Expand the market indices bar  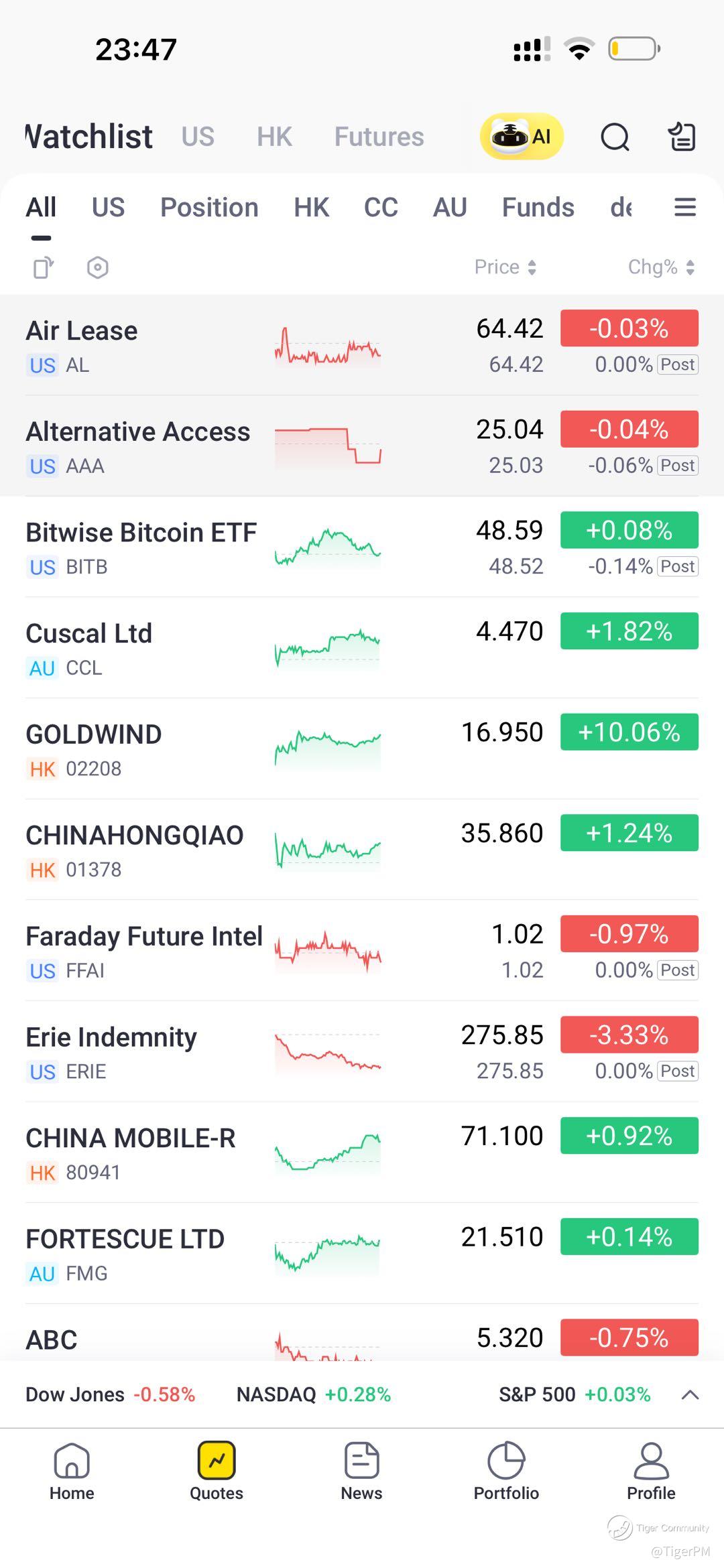click(690, 1394)
